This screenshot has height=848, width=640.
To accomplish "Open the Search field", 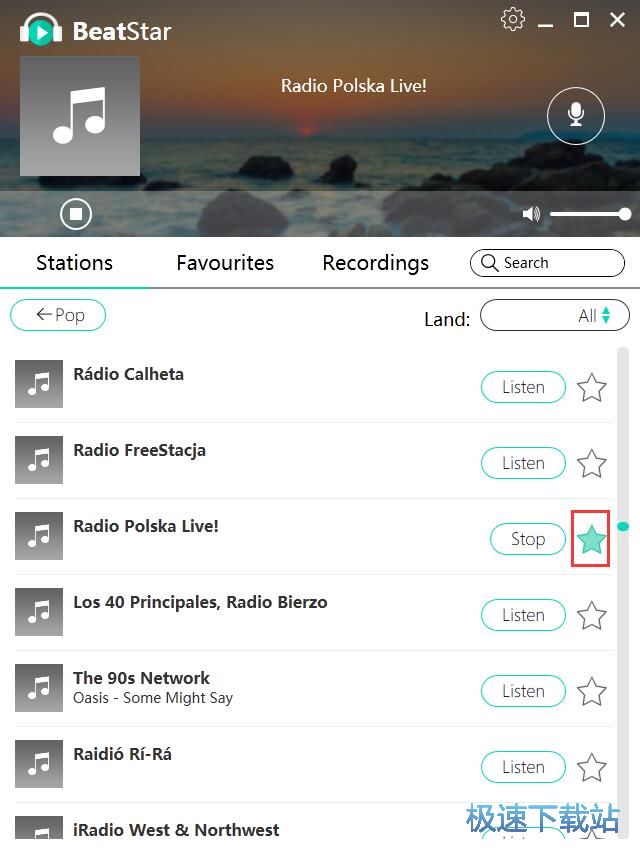I will pos(547,263).
